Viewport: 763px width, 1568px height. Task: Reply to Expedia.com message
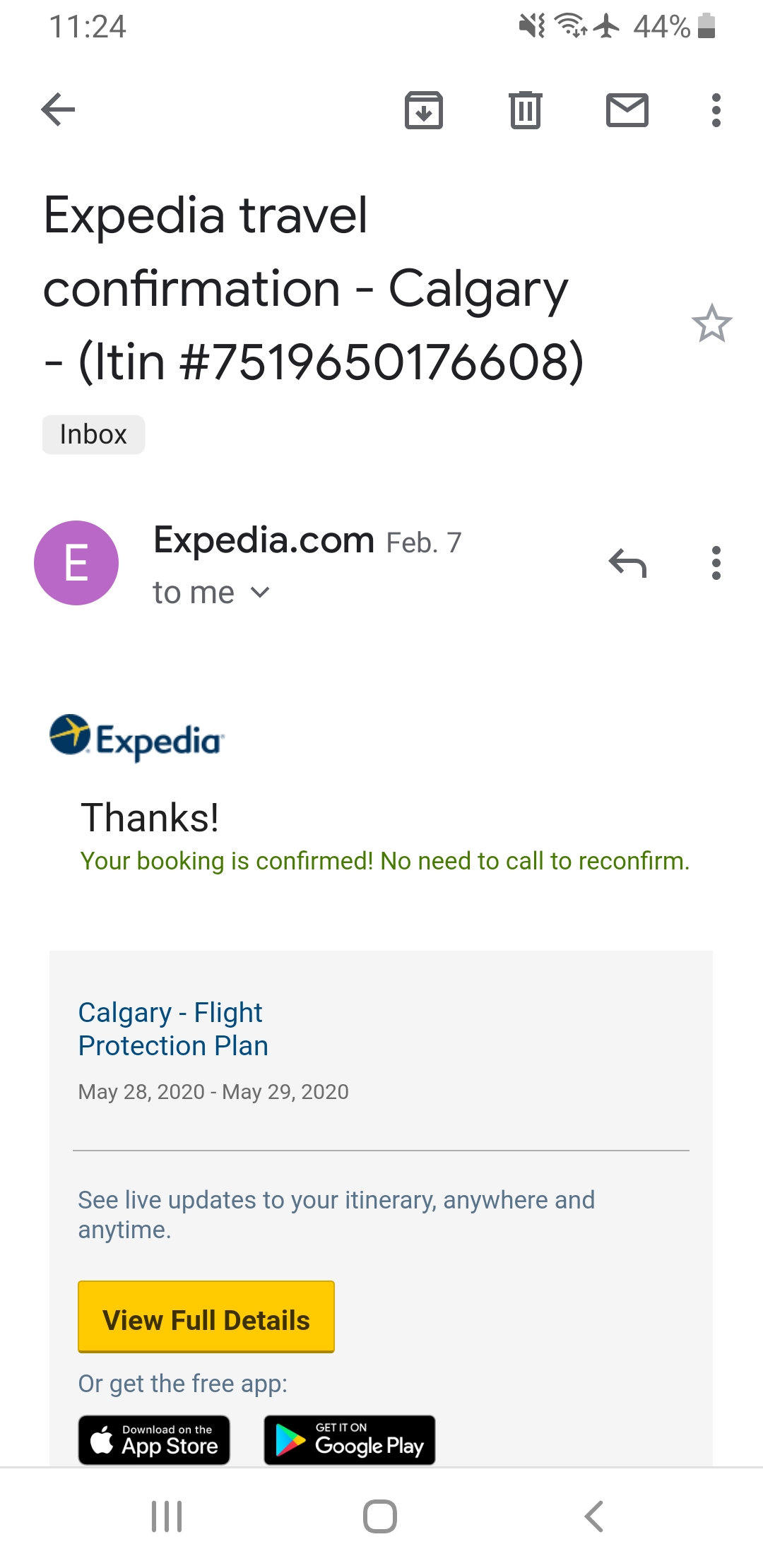pos(627,563)
